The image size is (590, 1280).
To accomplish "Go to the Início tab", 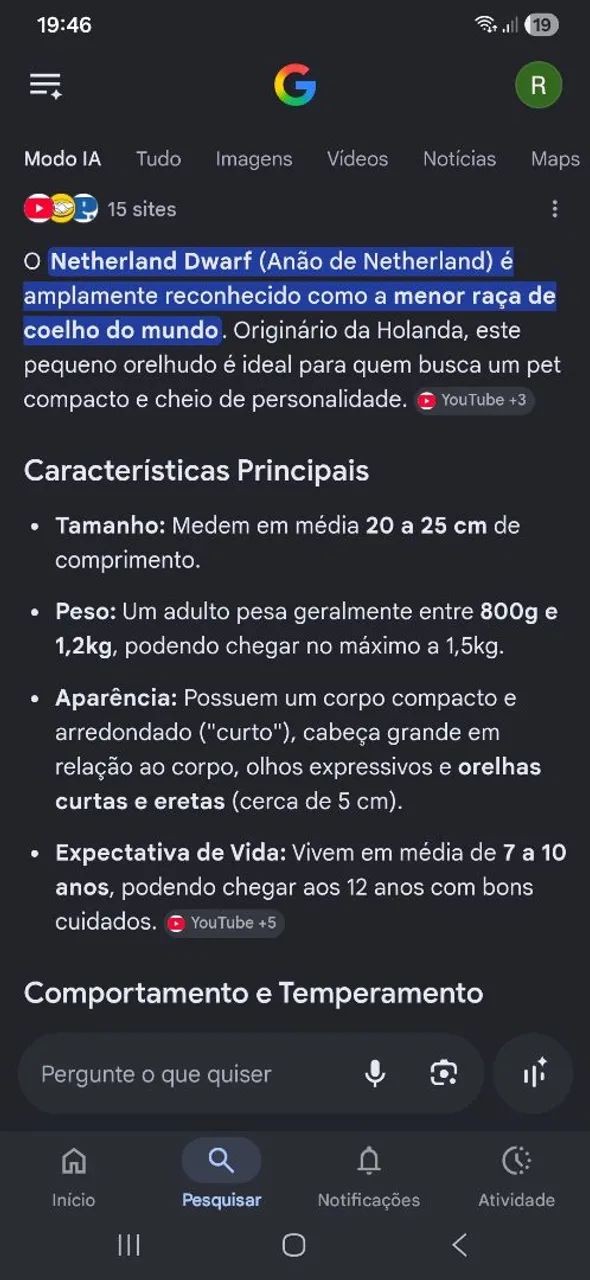I will pyautogui.click(x=74, y=1175).
